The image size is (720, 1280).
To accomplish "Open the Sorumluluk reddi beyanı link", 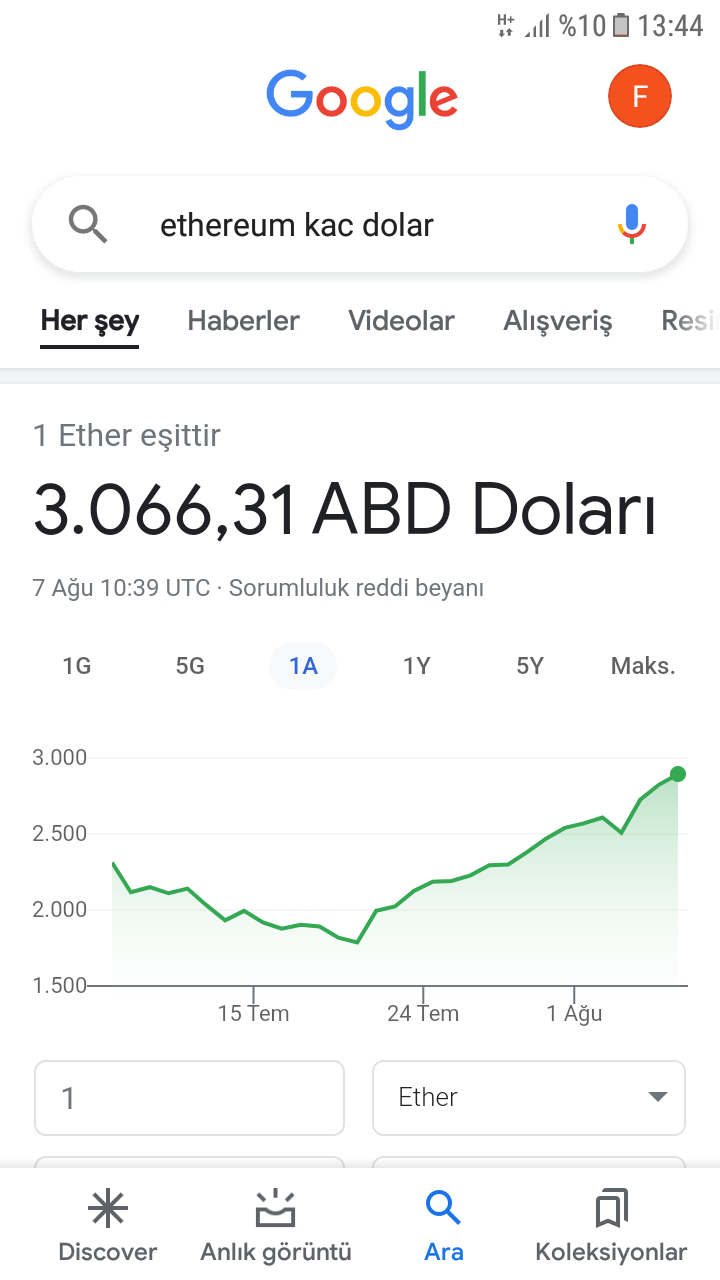I will point(356,588).
